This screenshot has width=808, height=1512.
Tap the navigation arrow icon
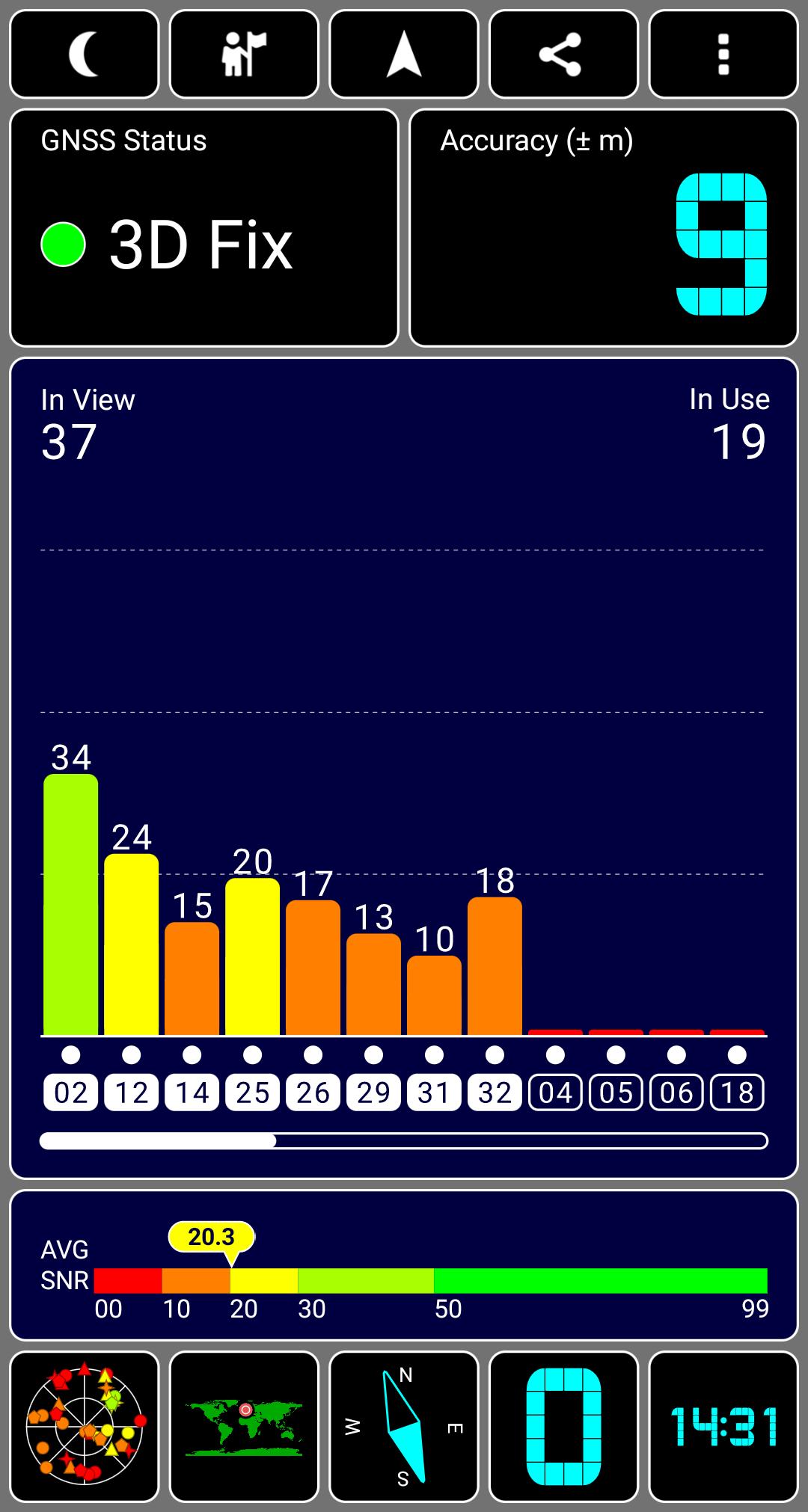point(404,54)
